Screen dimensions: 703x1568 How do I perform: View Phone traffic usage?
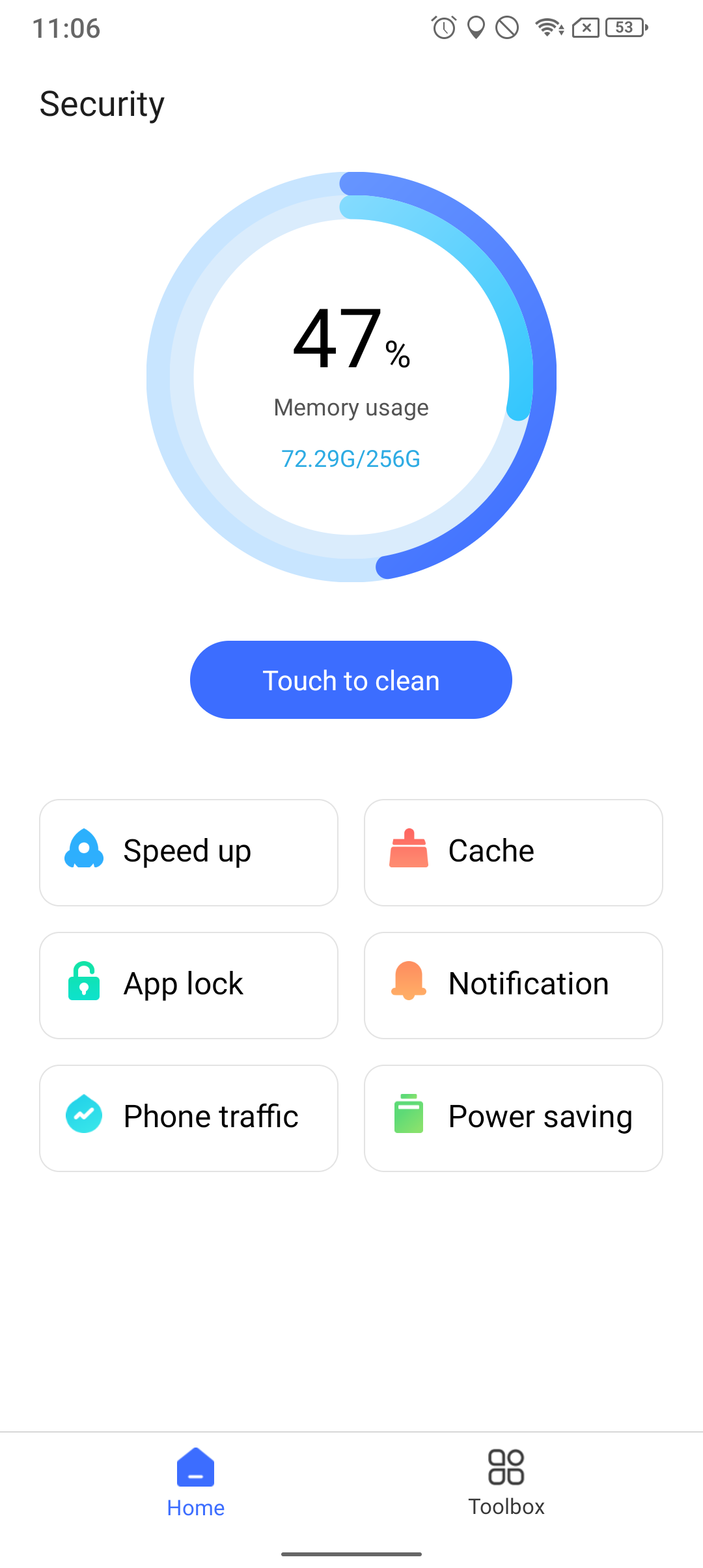point(189,1118)
